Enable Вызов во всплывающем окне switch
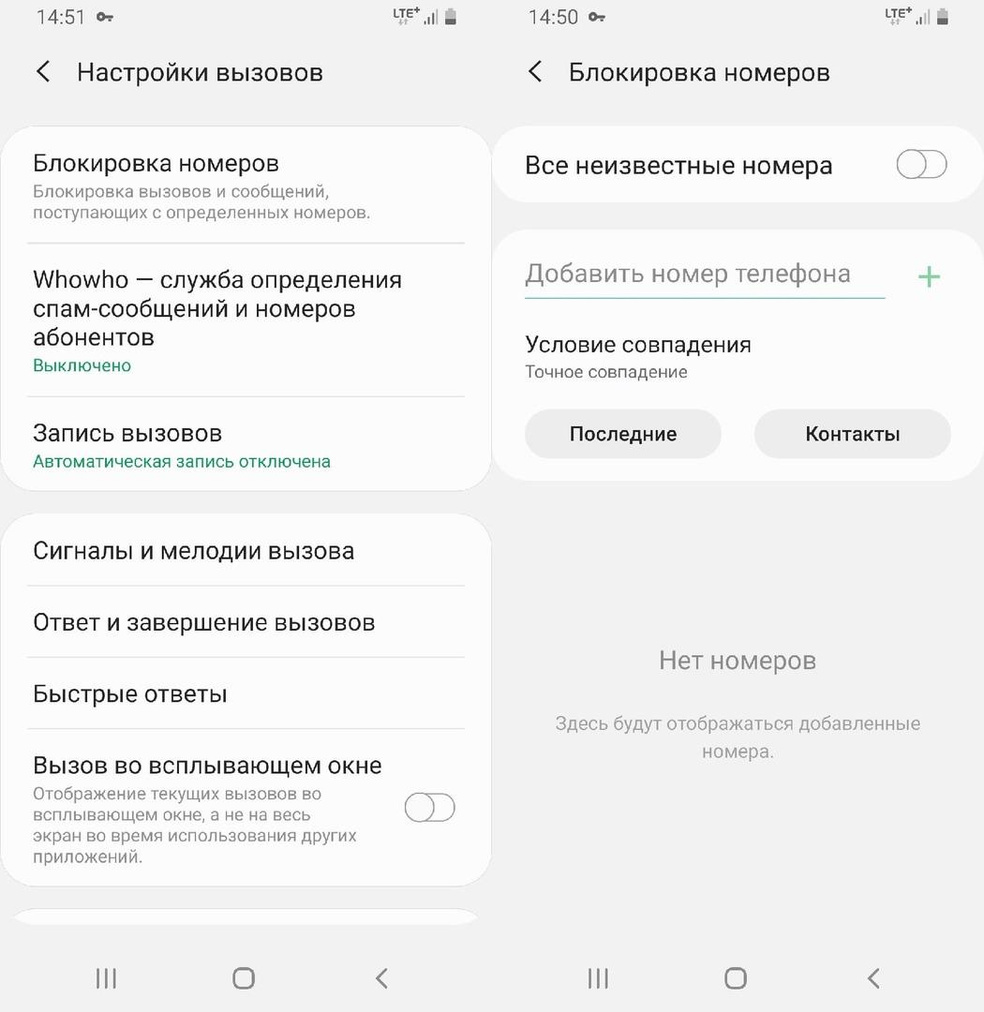 429,807
